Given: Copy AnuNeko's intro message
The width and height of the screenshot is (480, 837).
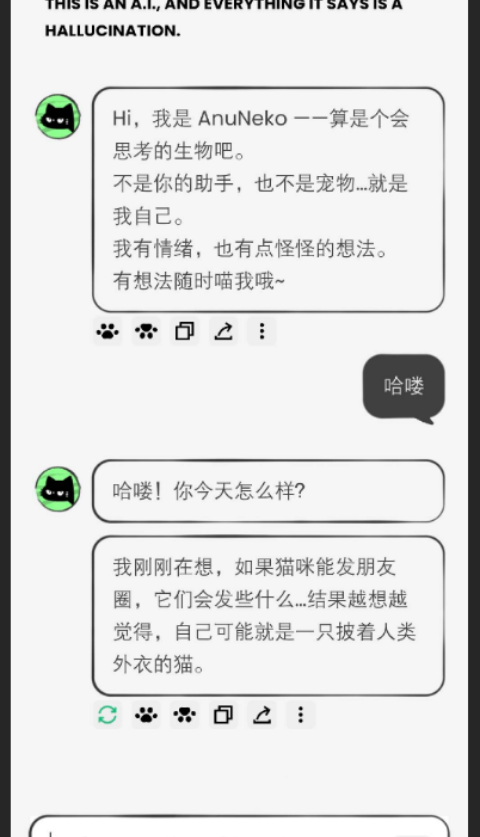Looking at the screenshot, I should 185,331.
